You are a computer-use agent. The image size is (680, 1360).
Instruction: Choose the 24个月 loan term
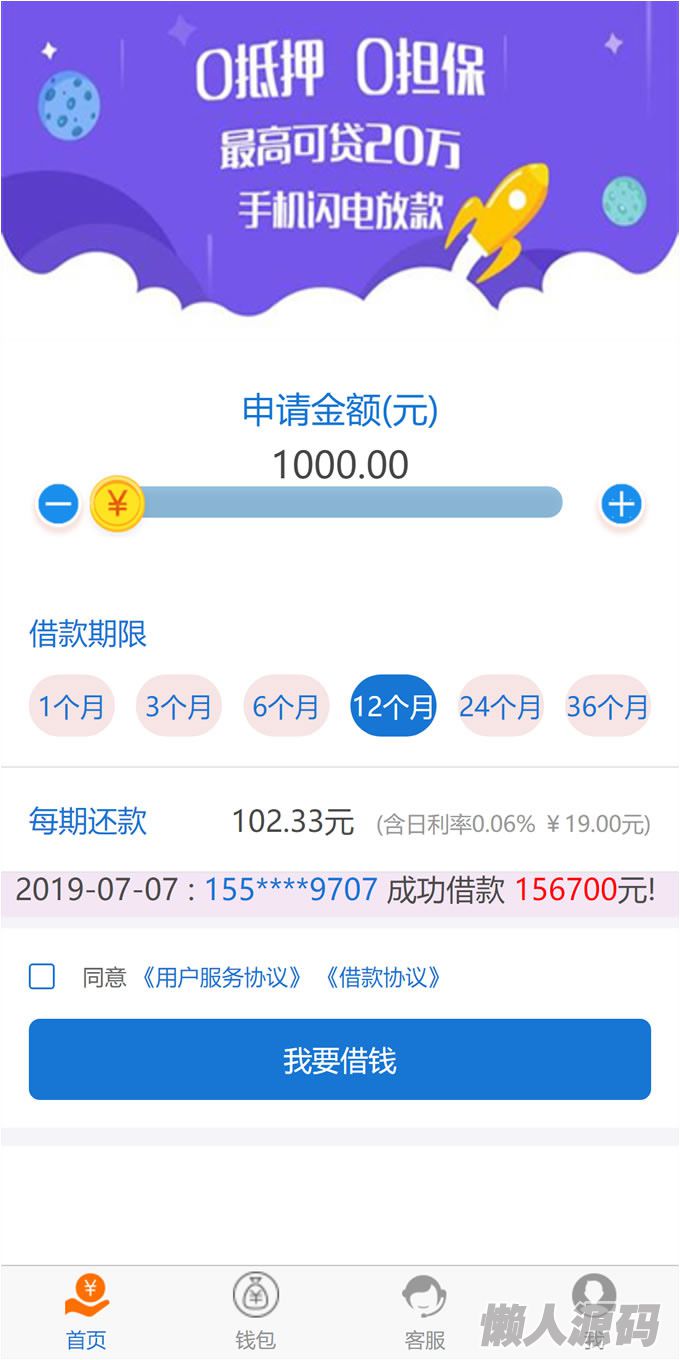pyautogui.click(x=500, y=707)
